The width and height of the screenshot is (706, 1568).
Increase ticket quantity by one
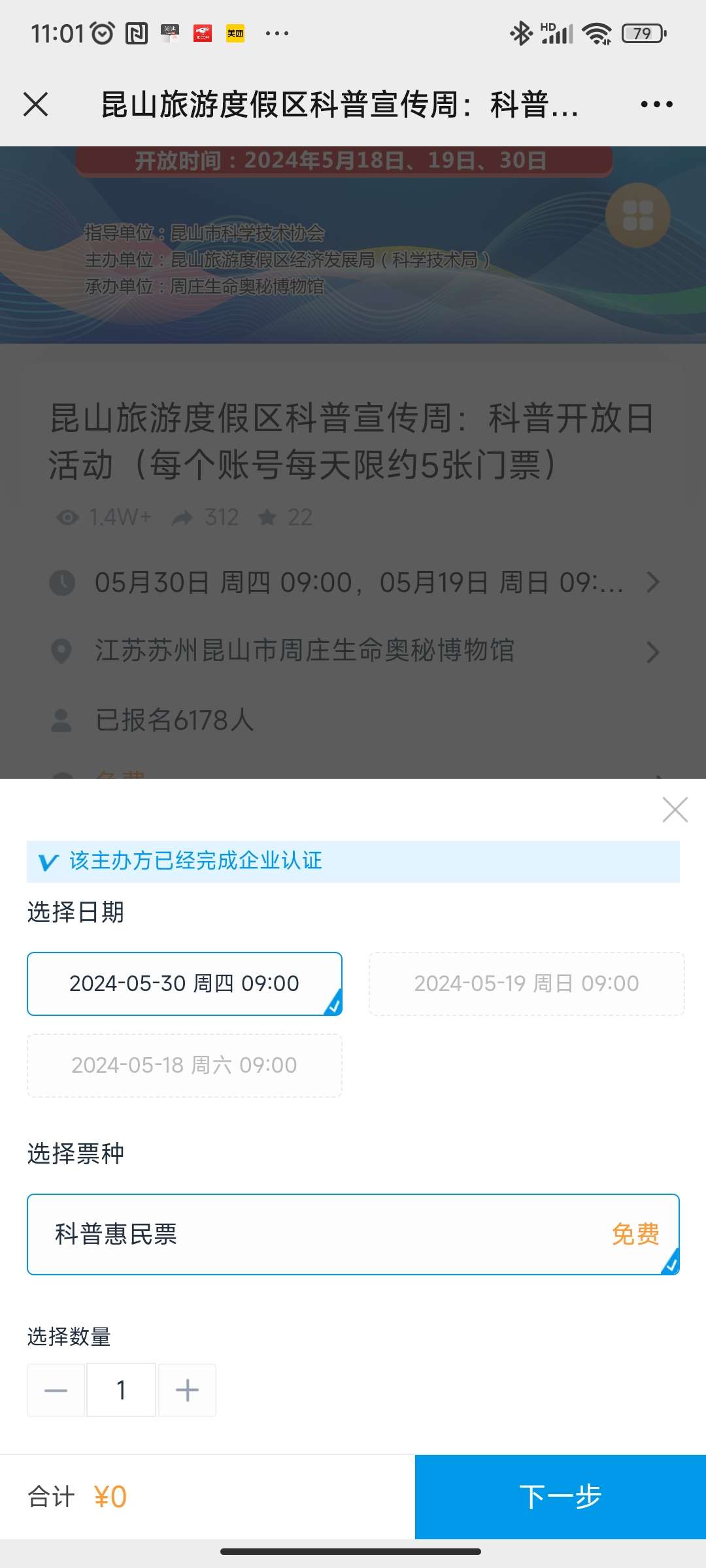coord(187,1390)
